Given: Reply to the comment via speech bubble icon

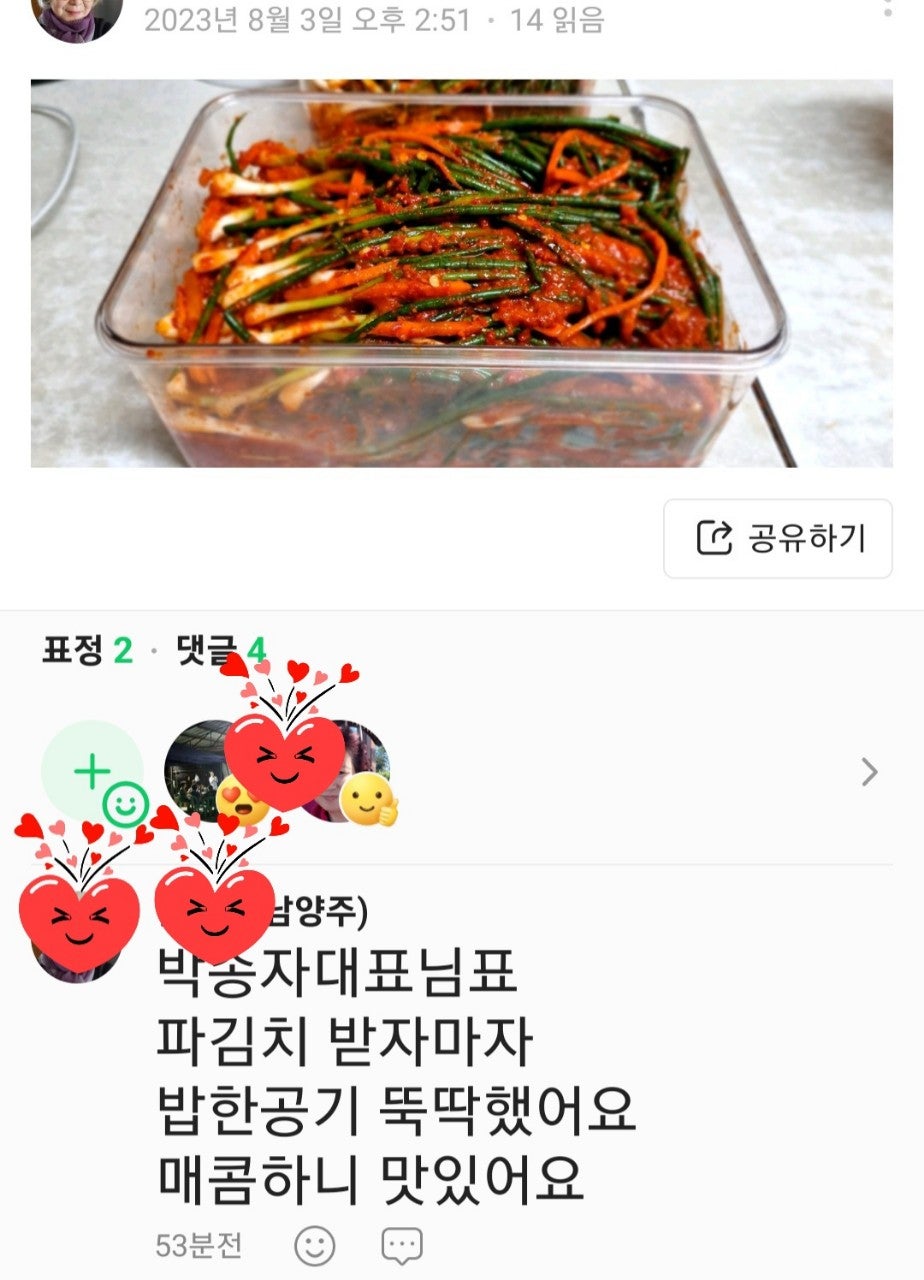Looking at the screenshot, I should pyautogui.click(x=402, y=1246).
